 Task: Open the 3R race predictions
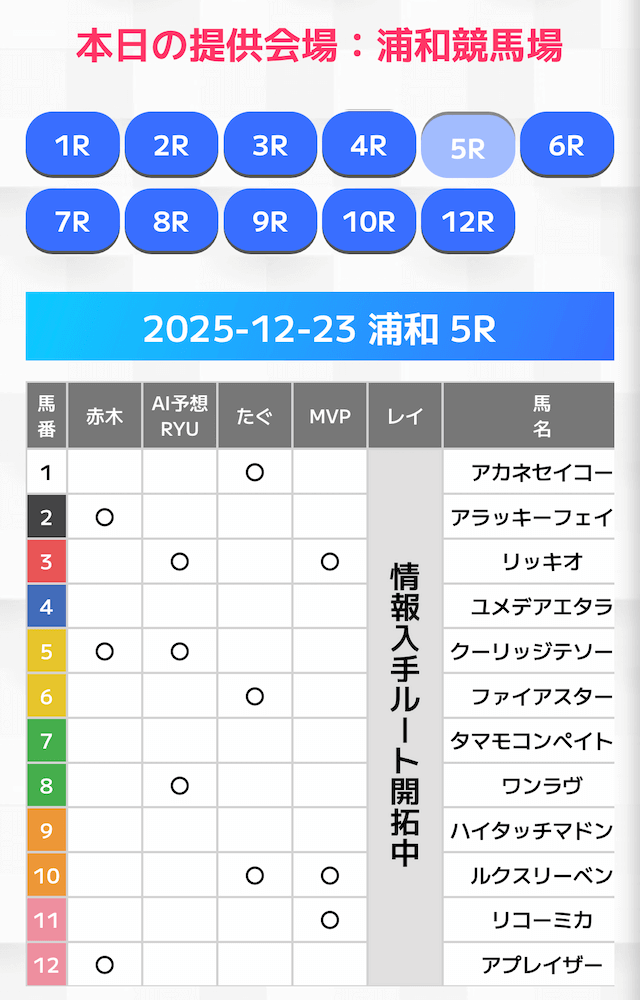270,145
